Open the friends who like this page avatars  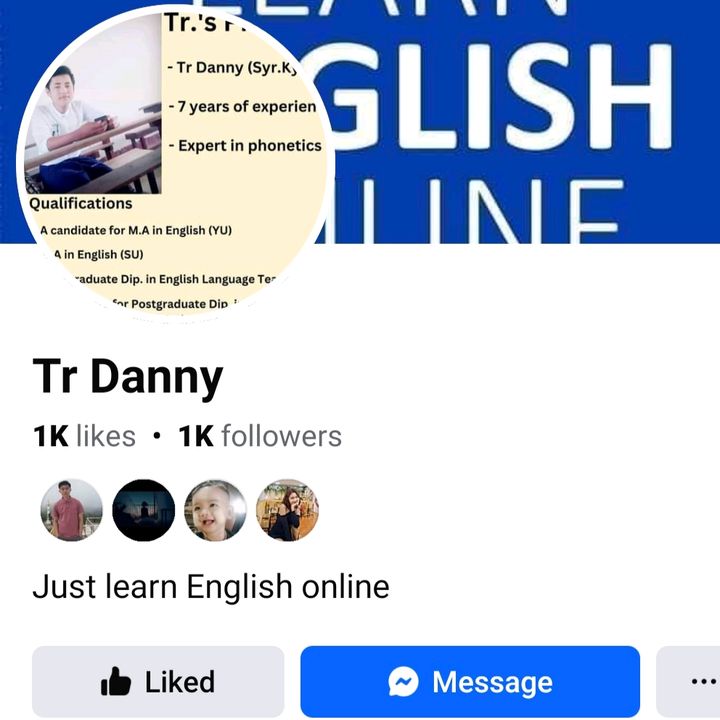[x=180, y=510]
